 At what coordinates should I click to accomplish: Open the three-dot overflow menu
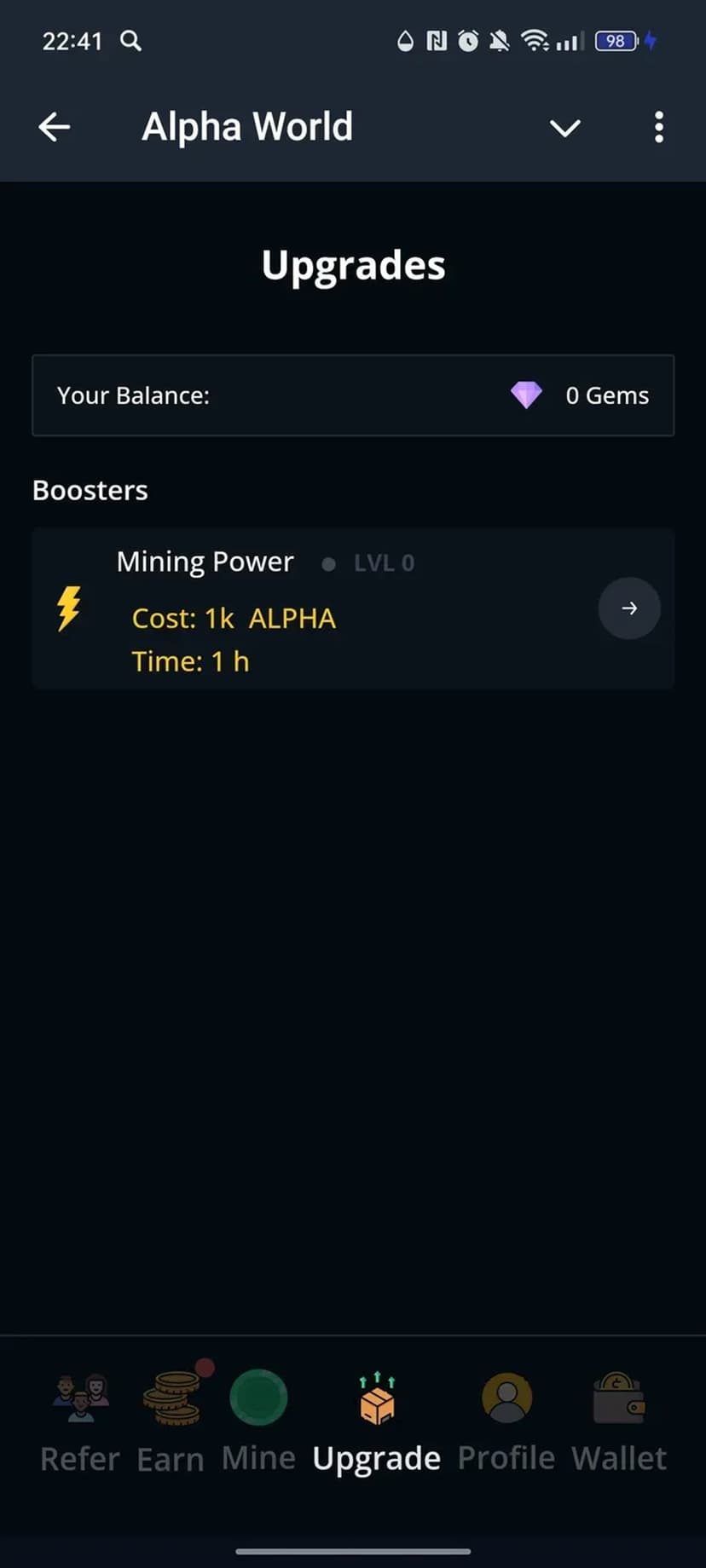point(658,128)
